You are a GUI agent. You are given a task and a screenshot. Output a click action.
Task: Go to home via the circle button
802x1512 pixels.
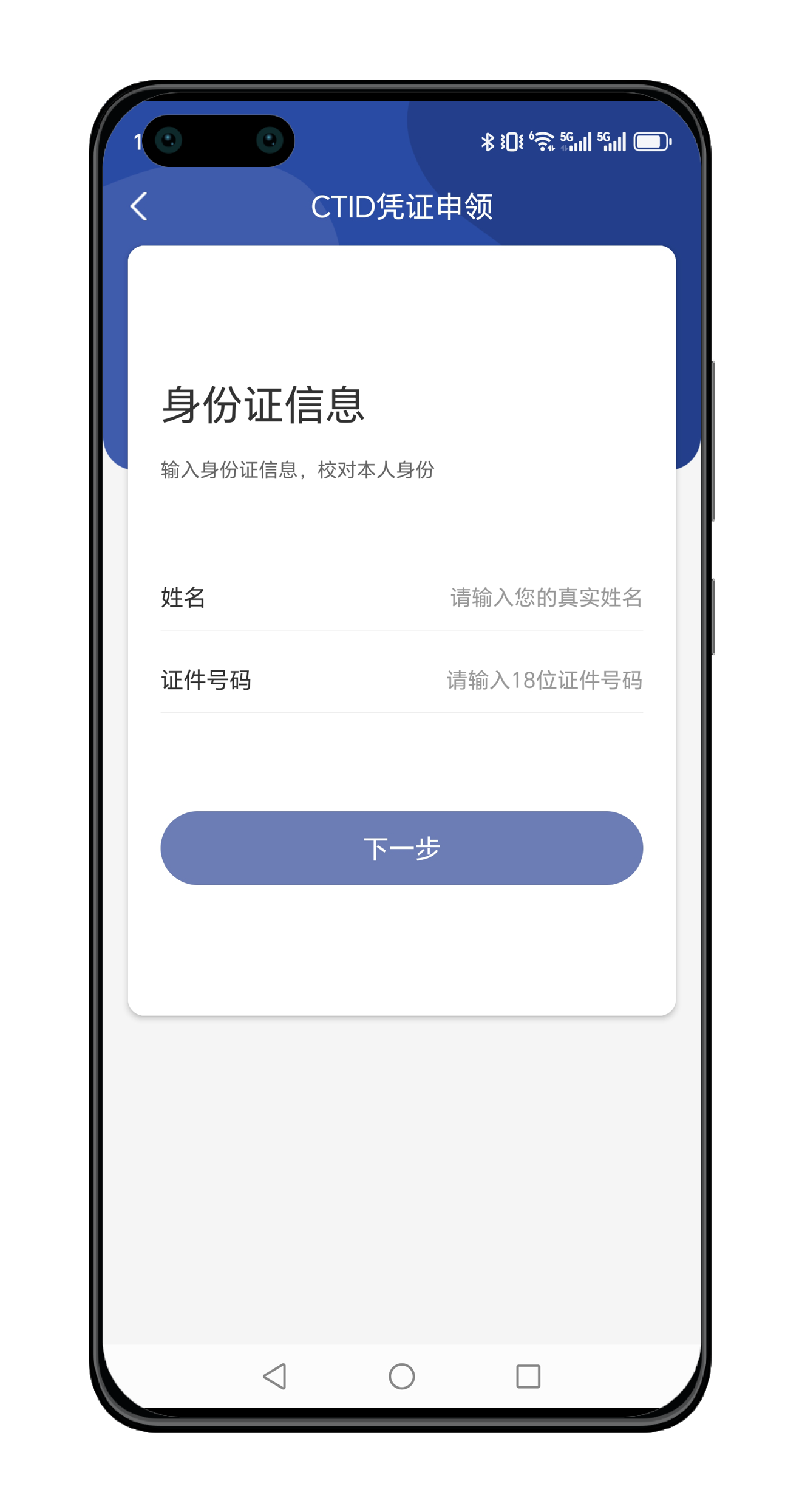click(x=401, y=1376)
